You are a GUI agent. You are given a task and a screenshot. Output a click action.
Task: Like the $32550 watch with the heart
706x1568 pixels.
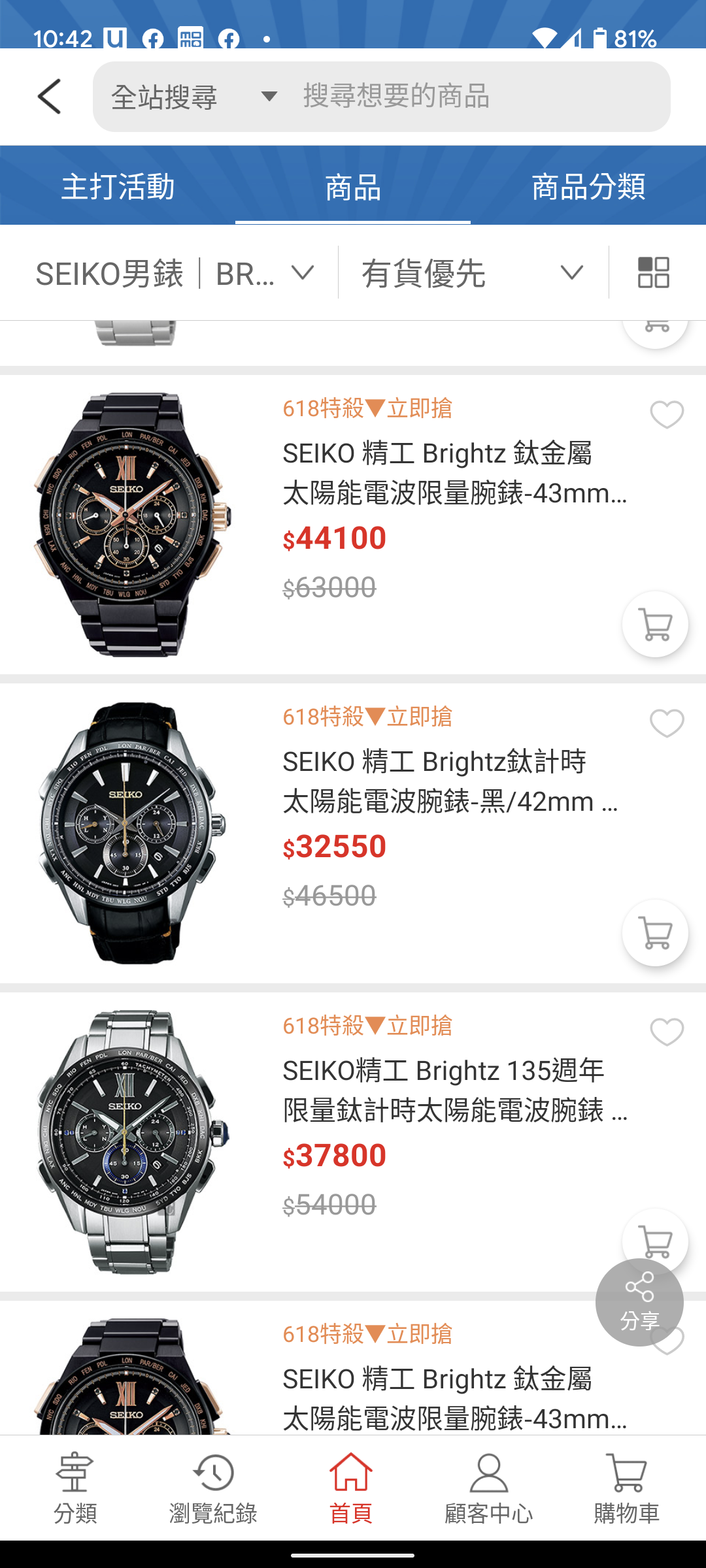[667, 723]
